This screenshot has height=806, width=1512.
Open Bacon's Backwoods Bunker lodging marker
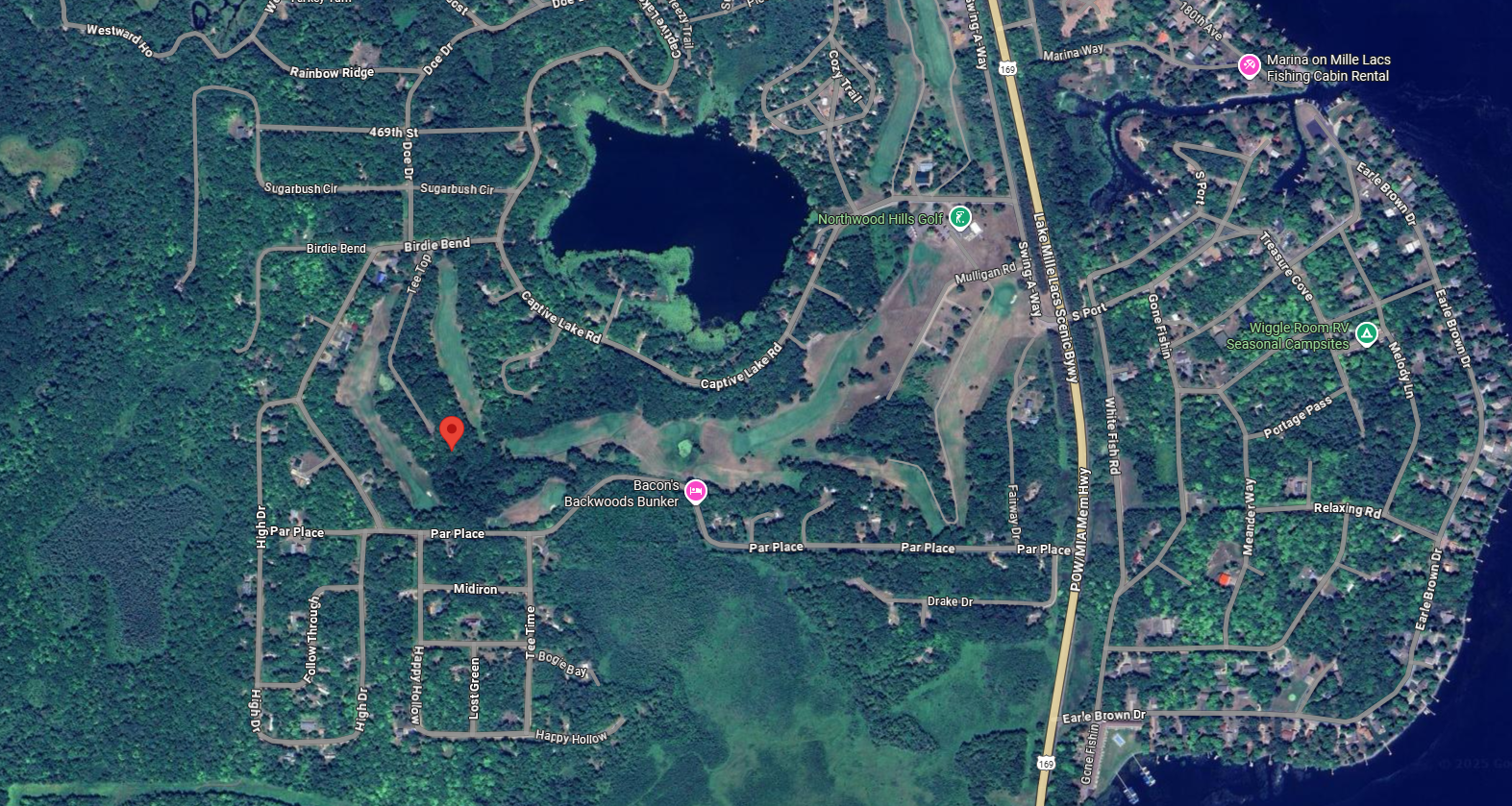[x=696, y=492]
